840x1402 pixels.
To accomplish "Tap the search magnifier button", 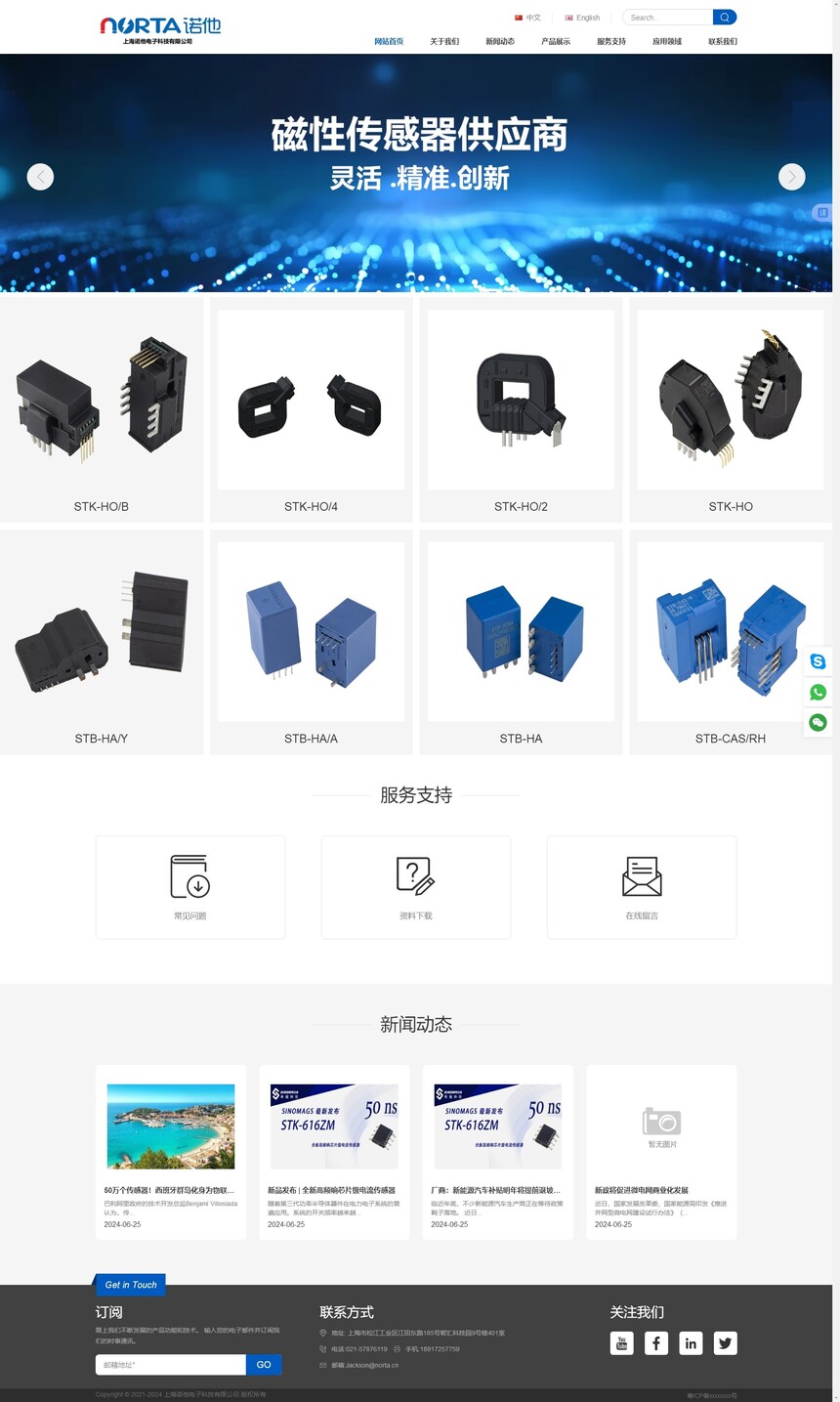I will (724, 18).
